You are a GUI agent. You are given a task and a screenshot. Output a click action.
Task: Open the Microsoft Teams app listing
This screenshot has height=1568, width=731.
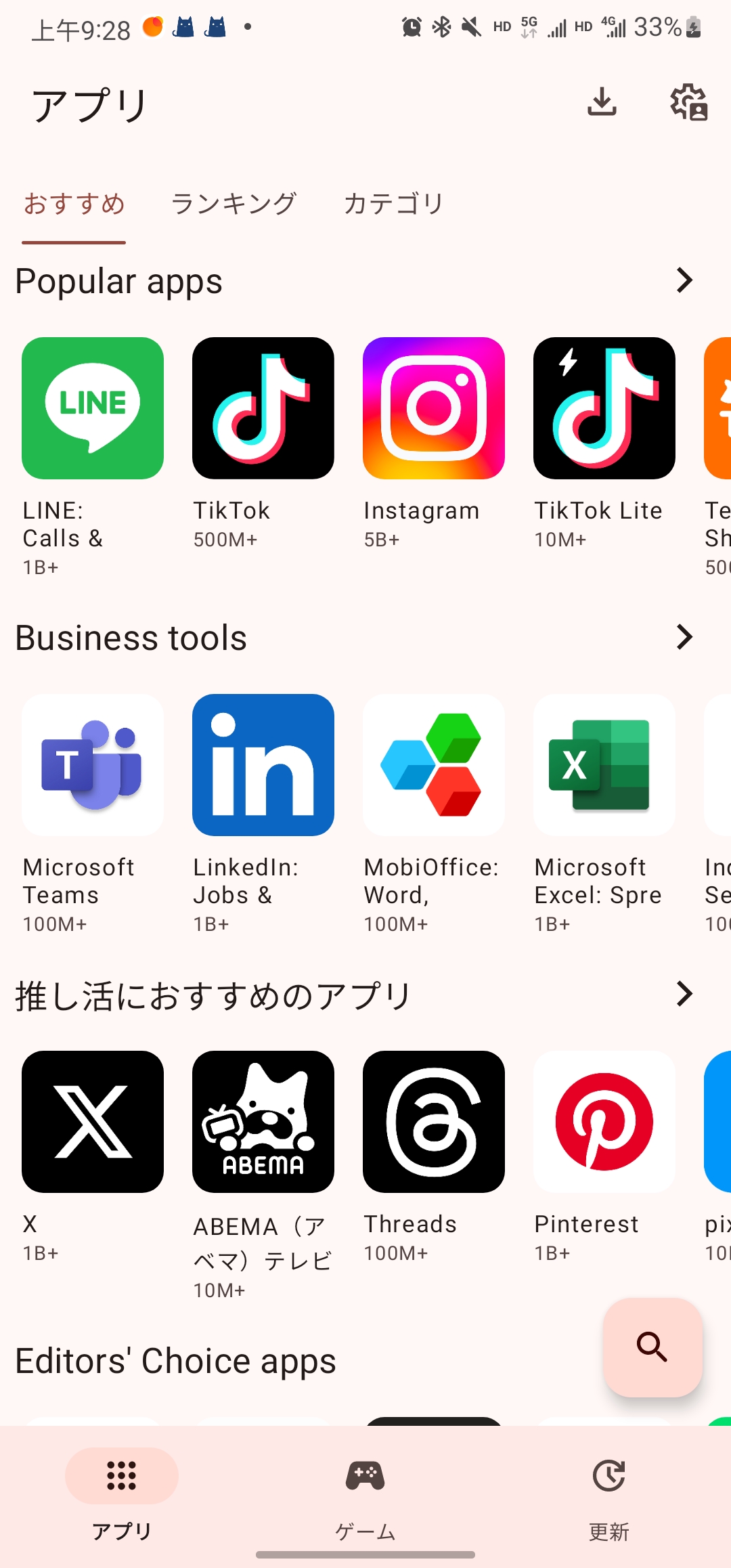[93, 765]
